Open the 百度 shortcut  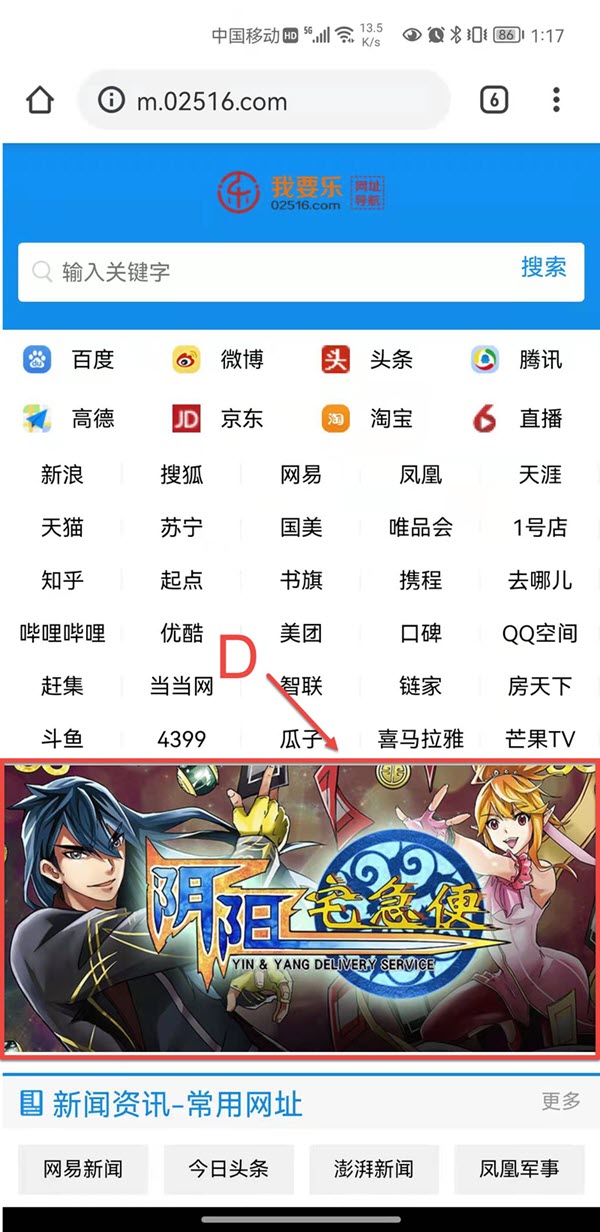pyautogui.click(x=70, y=360)
